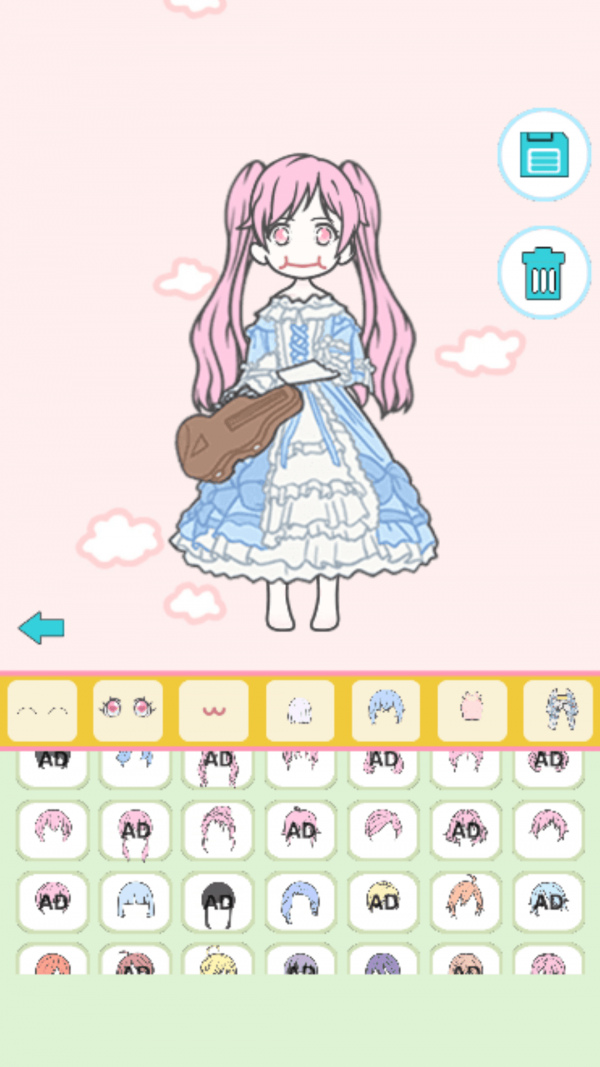Save the character with the floppy disk icon
The height and width of the screenshot is (1067, 600).
pos(544,155)
